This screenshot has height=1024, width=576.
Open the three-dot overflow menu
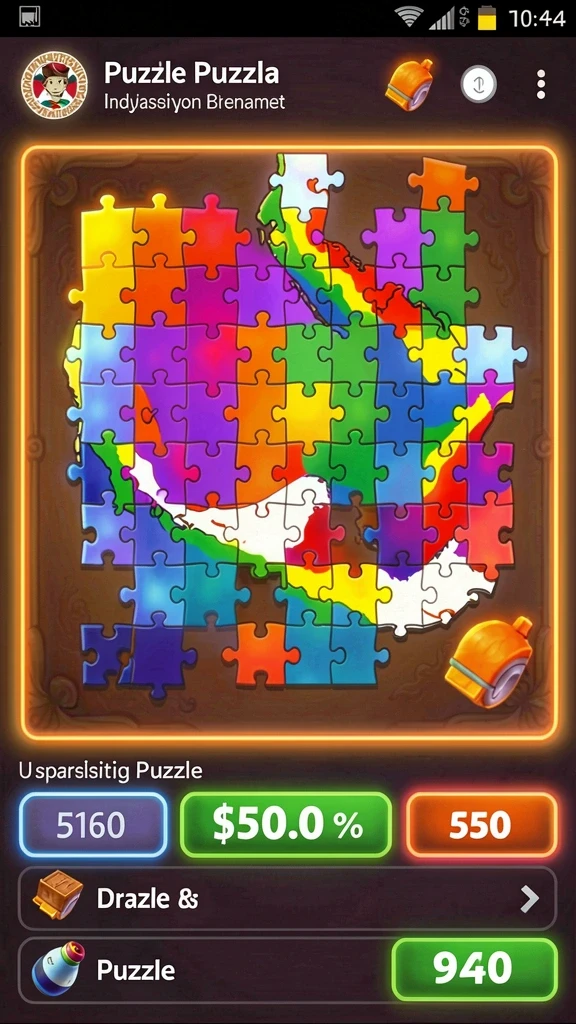click(540, 85)
